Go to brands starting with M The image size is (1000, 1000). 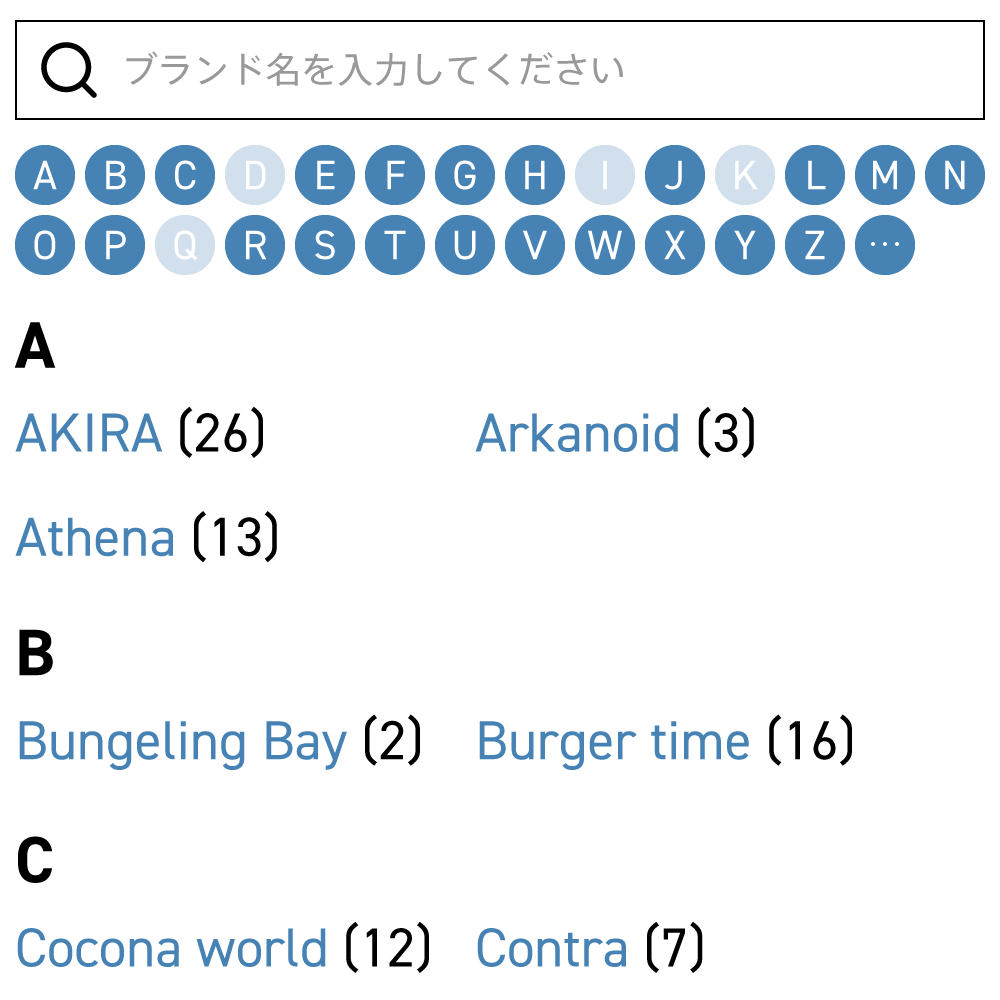pos(885,176)
